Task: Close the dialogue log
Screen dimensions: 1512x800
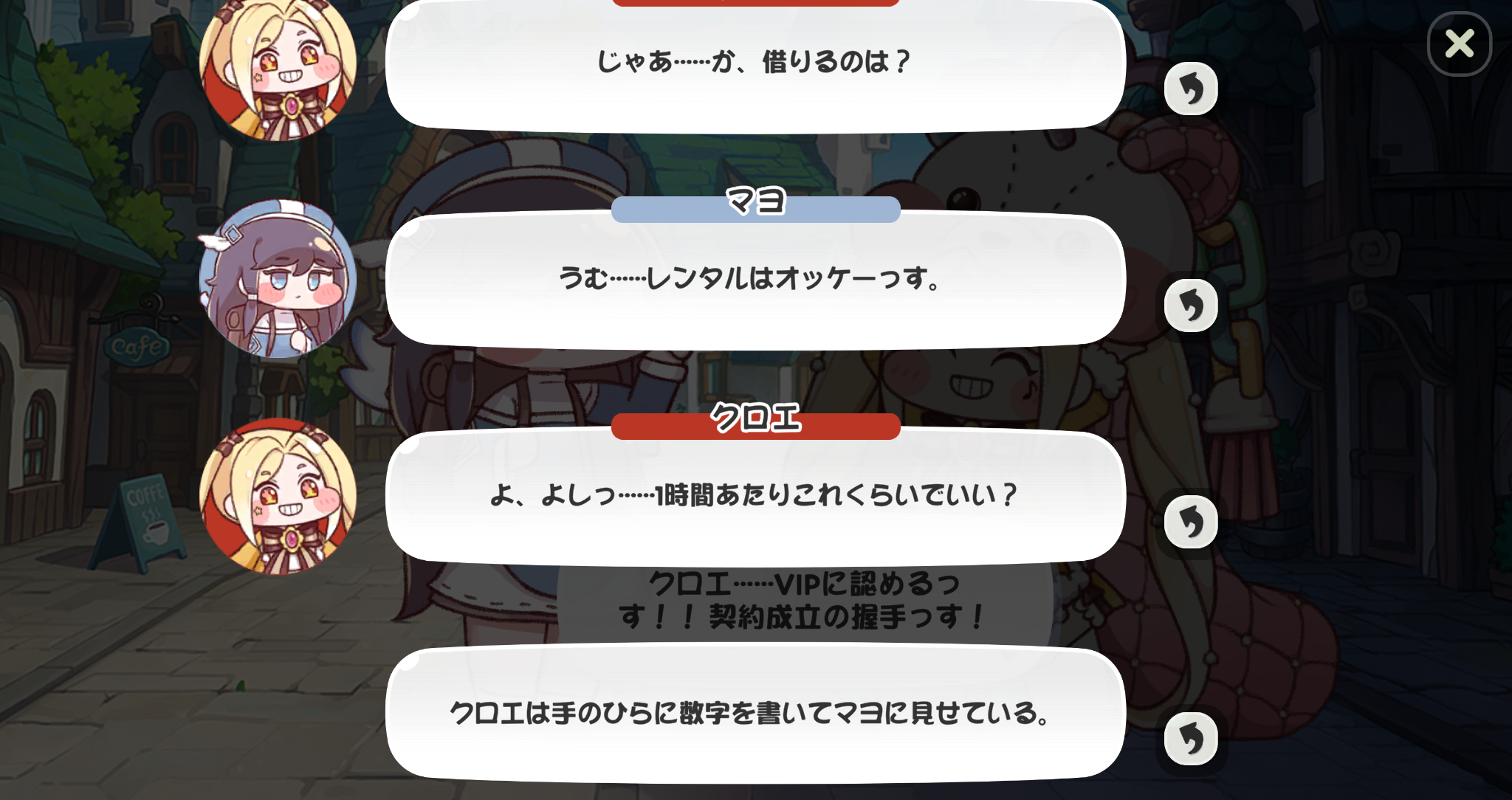Action: [x=1459, y=44]
